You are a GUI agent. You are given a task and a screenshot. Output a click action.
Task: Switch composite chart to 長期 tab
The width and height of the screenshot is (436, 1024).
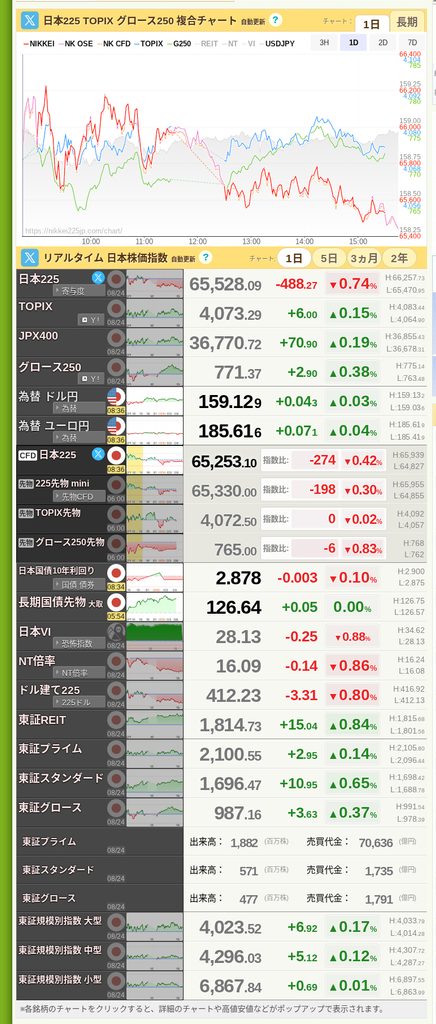coord(407,23)
